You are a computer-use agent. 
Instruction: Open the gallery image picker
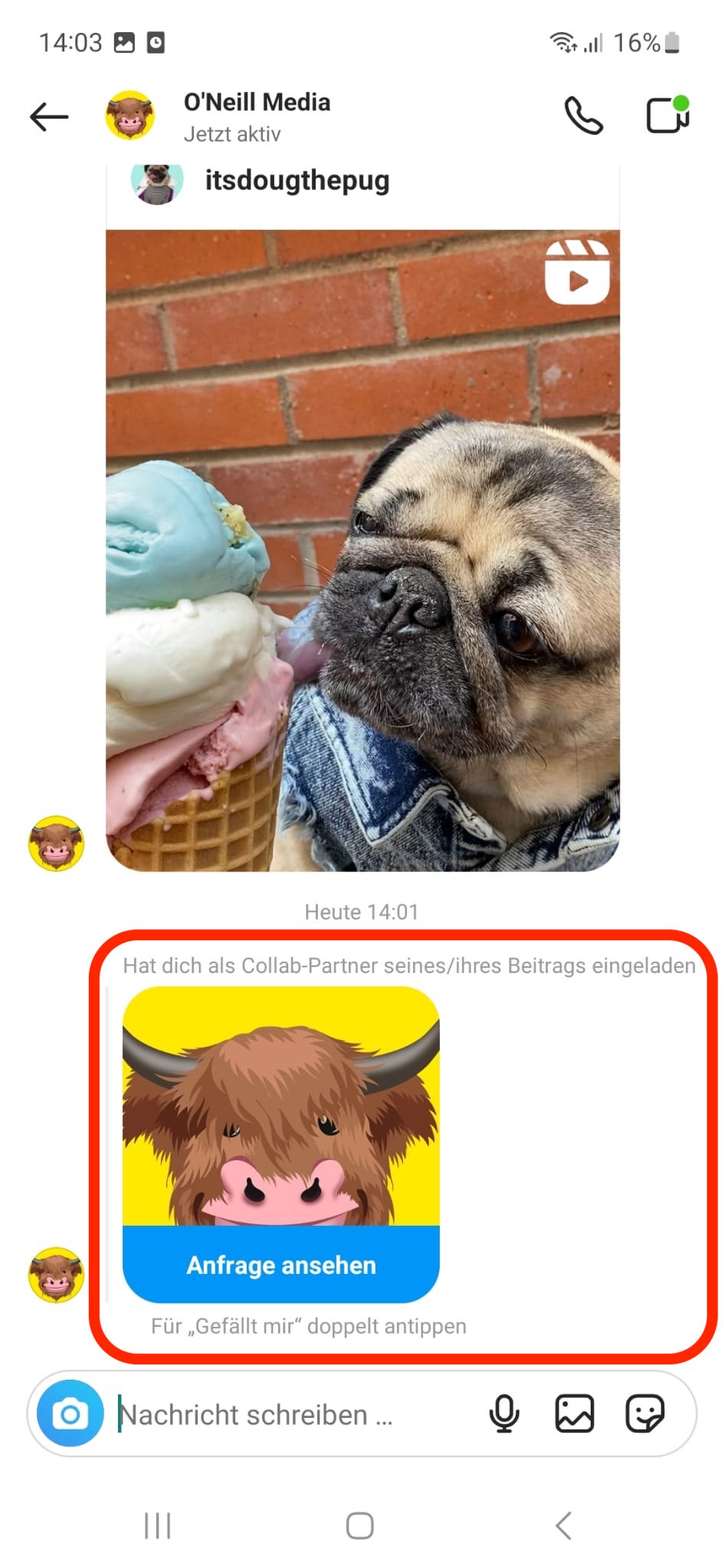(x=575, y=1413)
